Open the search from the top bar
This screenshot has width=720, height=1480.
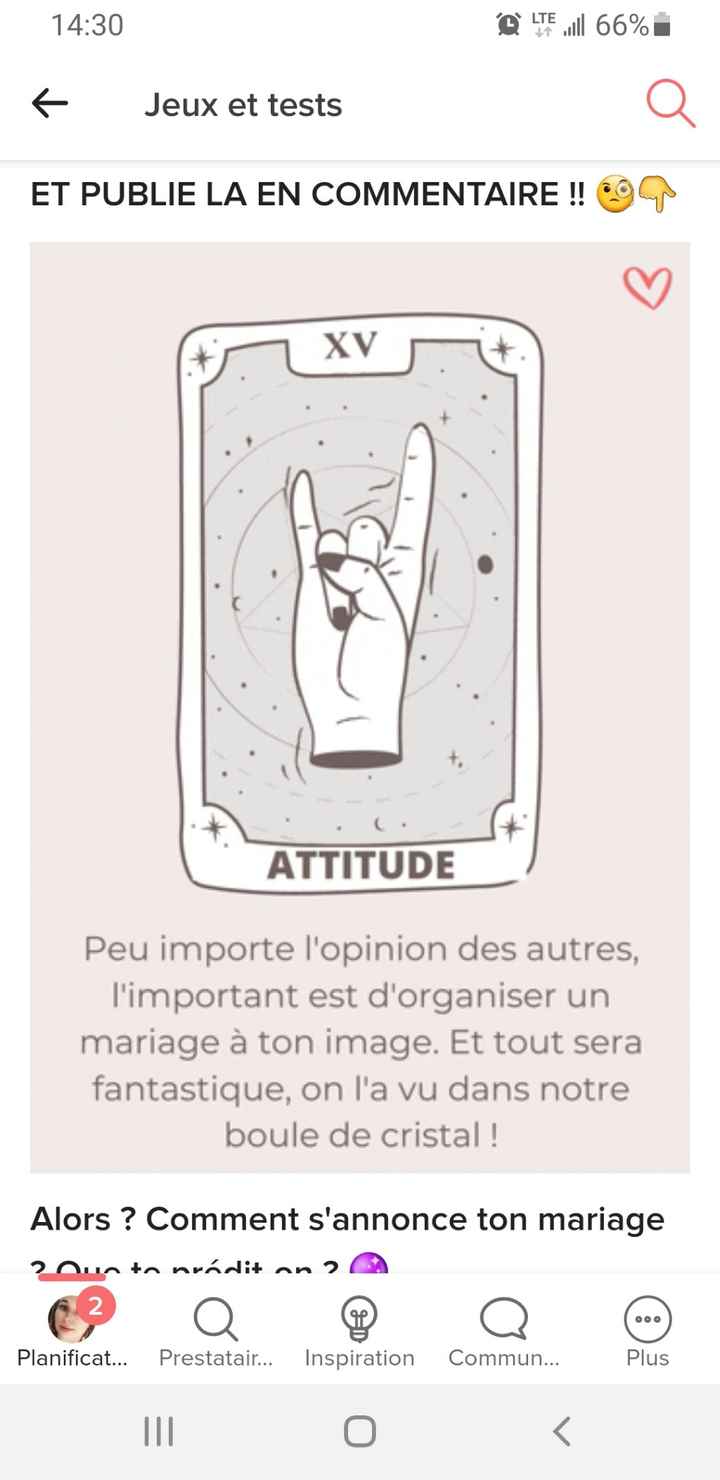pyautogui.click(x=671, y=104)
